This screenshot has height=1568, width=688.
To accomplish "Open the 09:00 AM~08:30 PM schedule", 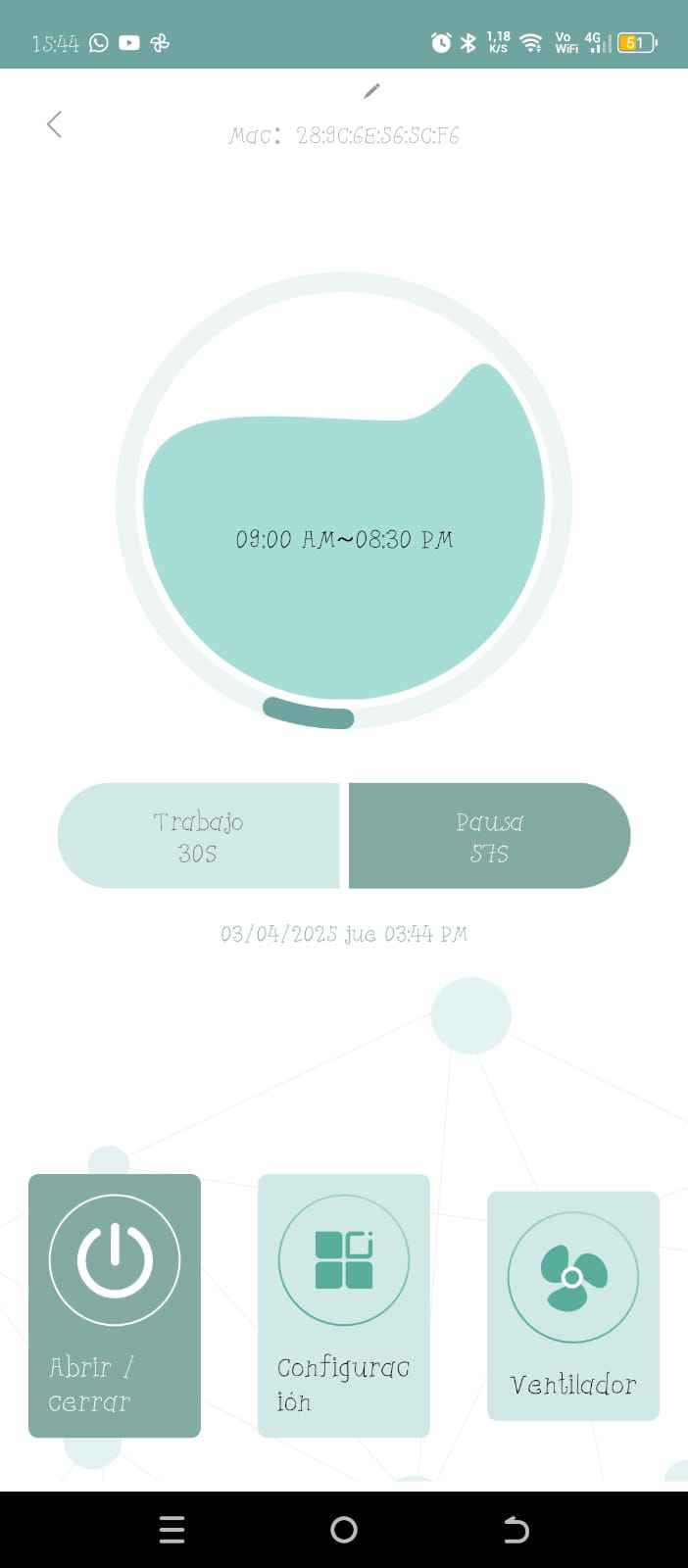I will tap(344, 539).
